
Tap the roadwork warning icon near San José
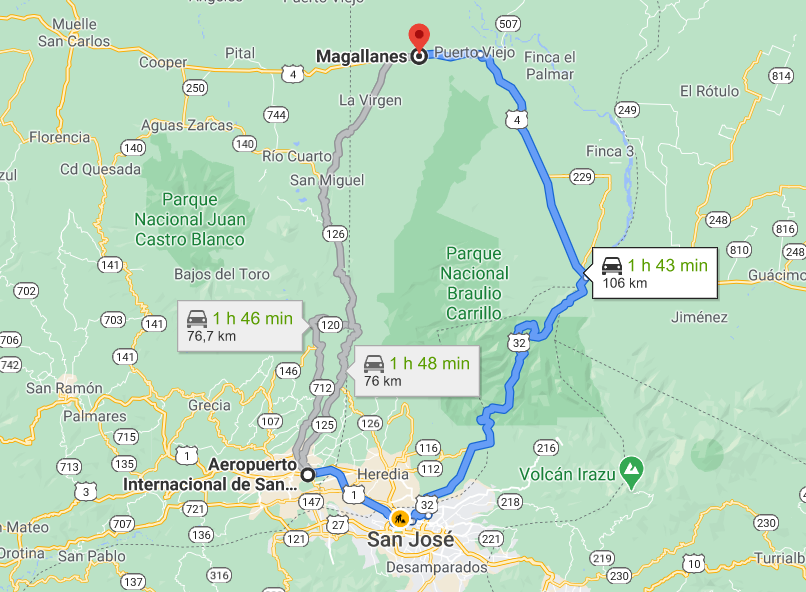(x=400, y=518)
